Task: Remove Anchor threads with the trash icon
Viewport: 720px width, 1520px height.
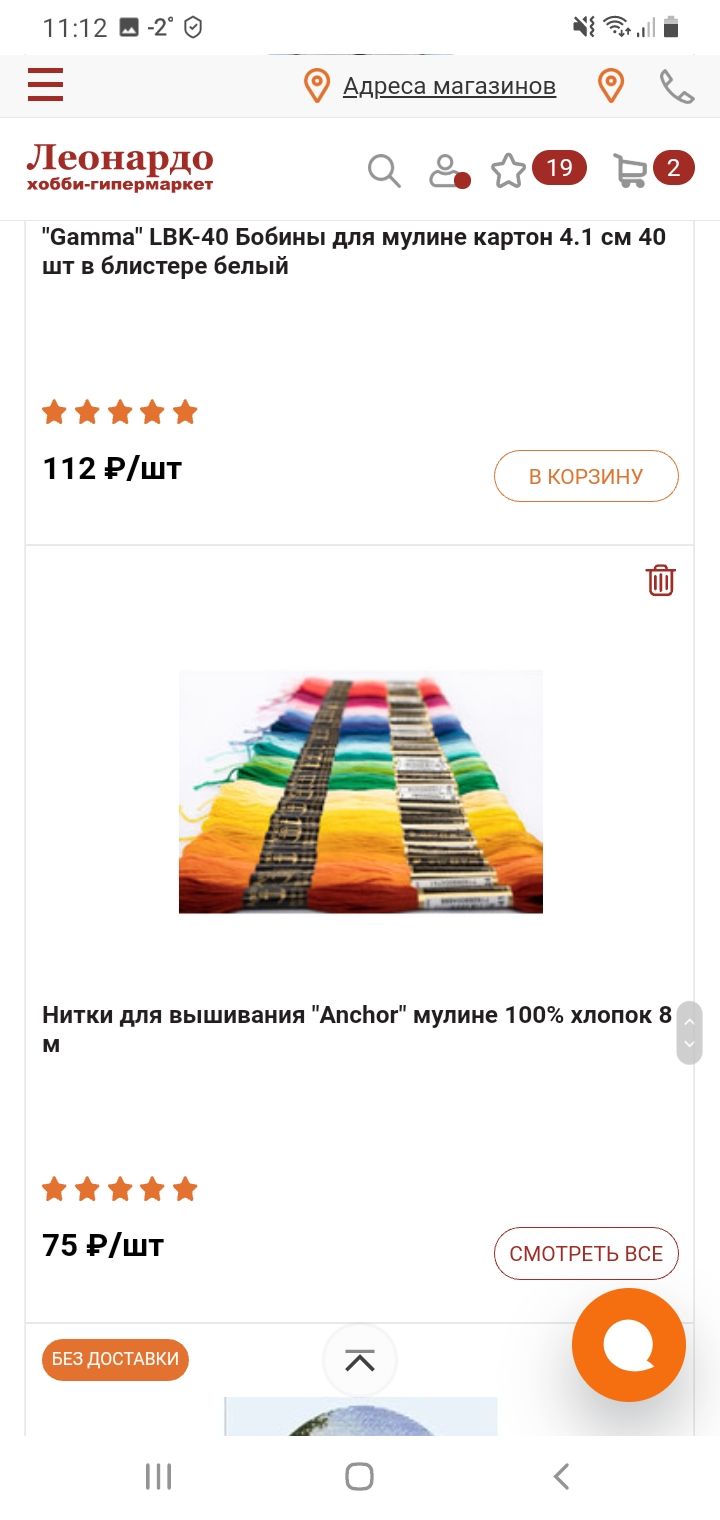Action: tap(661, 580)
